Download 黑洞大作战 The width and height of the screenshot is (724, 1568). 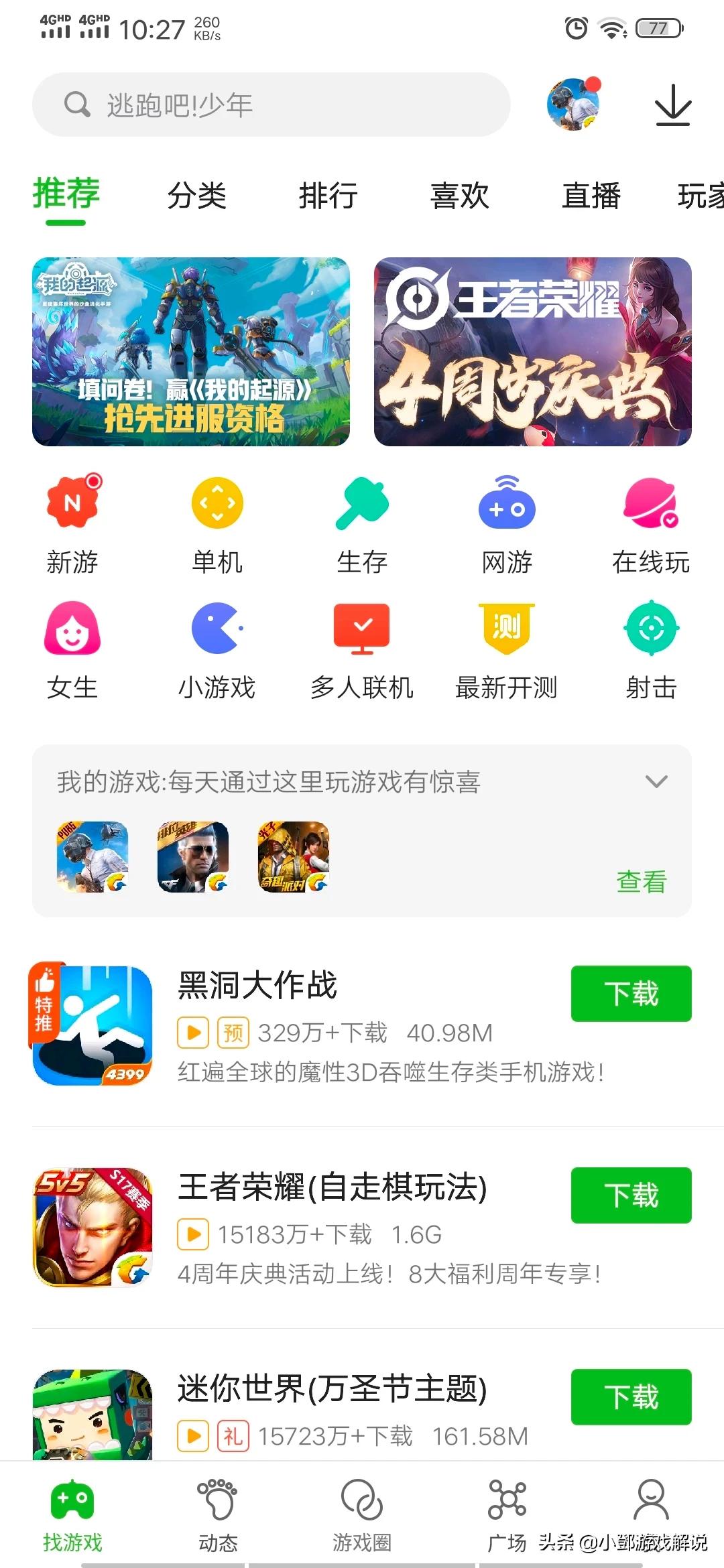(631, 993)
